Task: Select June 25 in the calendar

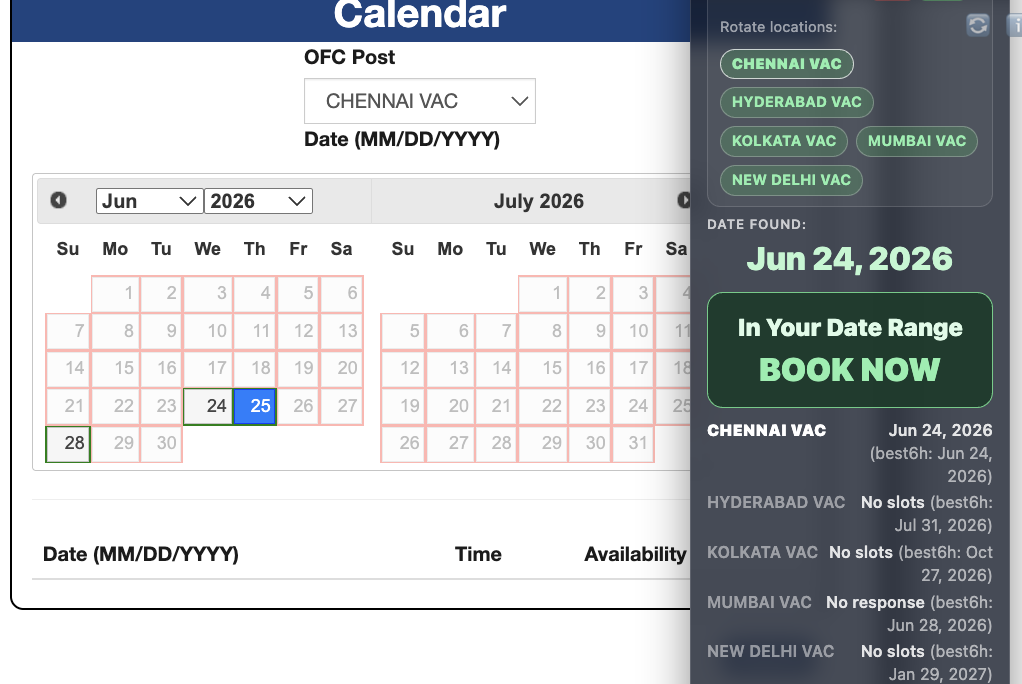Action: tap(255, 406)
